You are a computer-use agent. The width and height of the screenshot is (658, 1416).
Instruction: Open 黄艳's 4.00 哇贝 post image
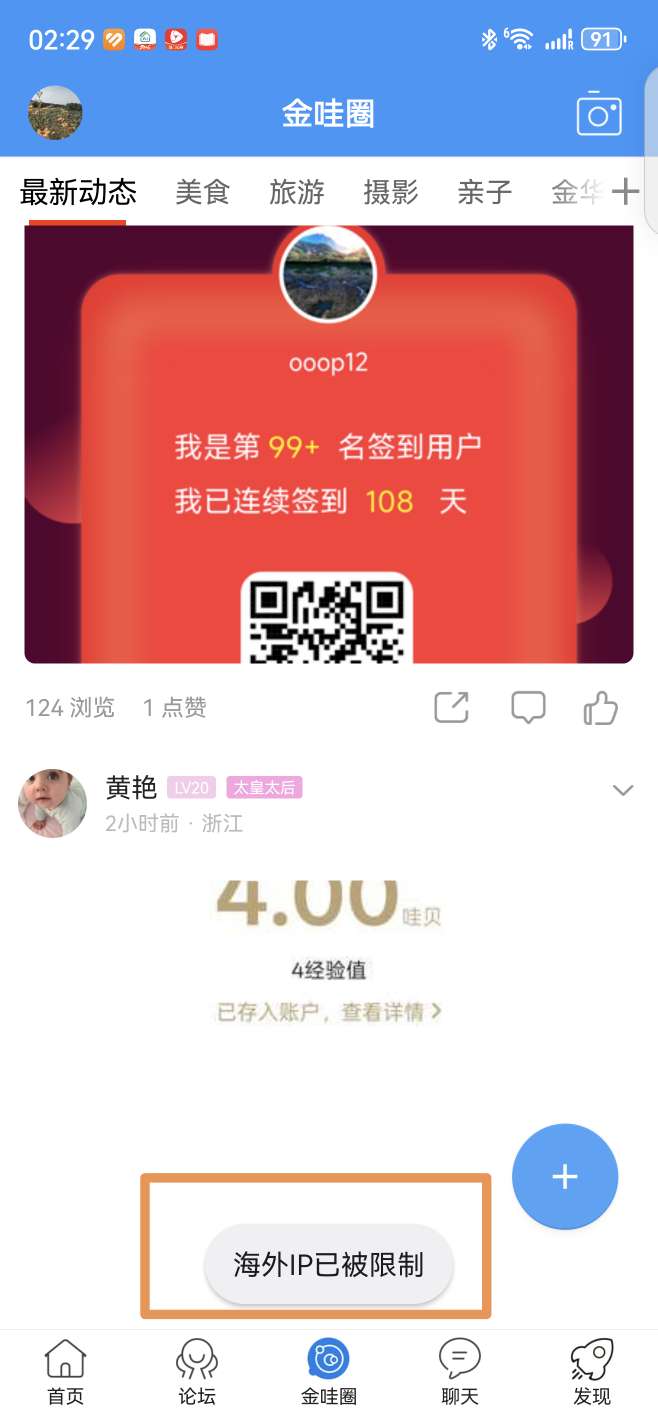(328, 950)
